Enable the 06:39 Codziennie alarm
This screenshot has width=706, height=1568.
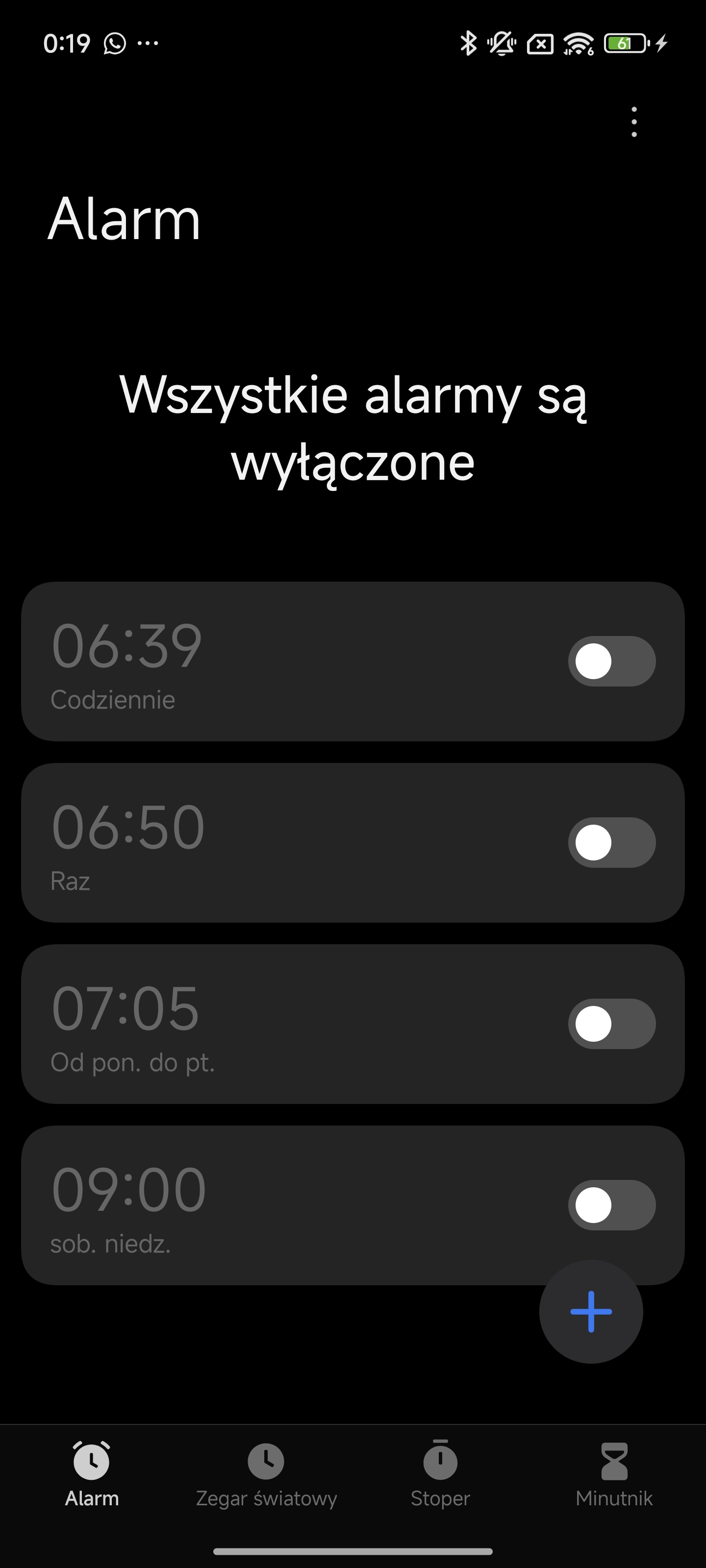pyautogui.click(x=611, y=661)
